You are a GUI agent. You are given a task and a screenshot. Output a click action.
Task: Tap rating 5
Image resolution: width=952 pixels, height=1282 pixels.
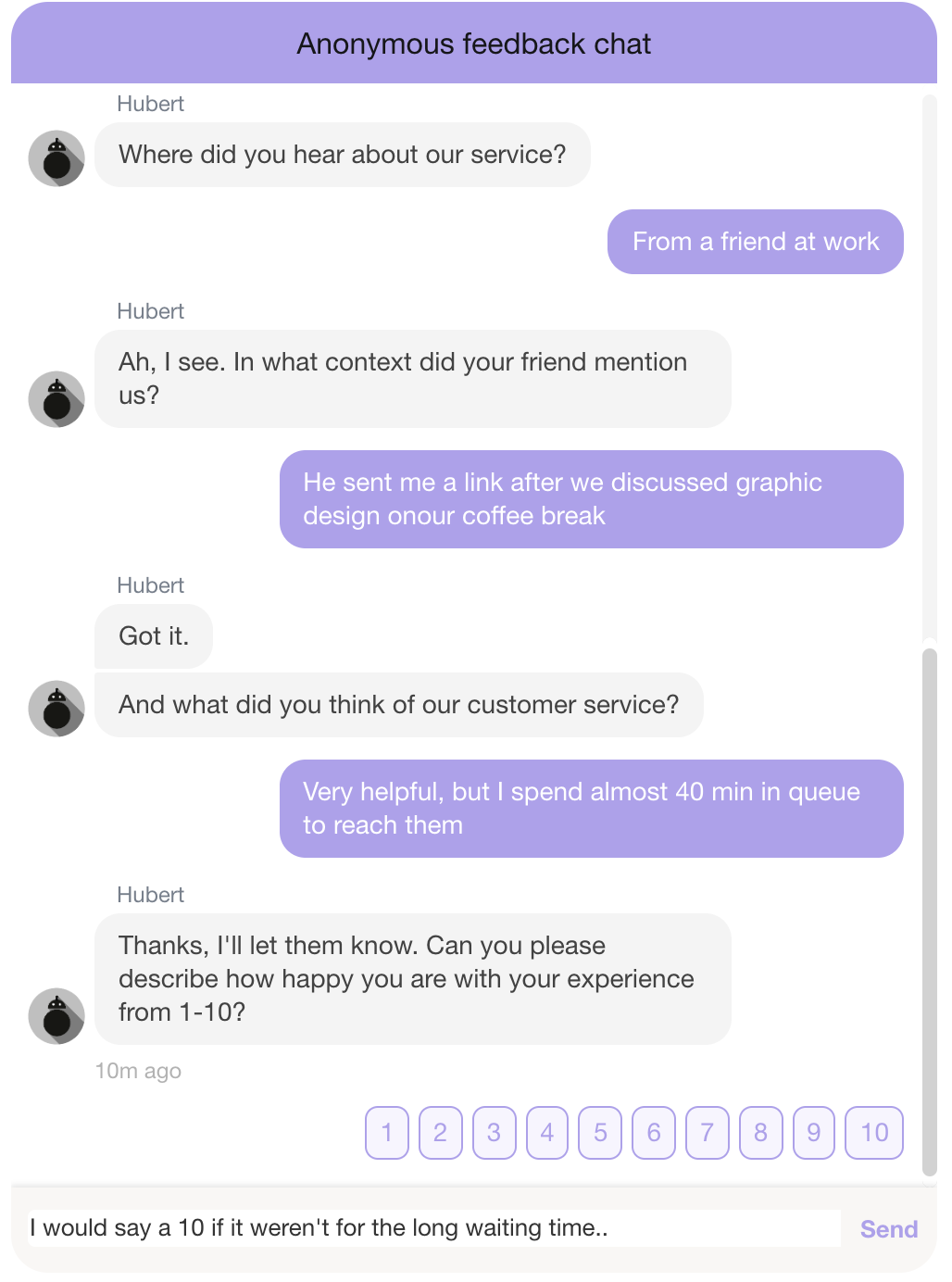pyautogui.click(x=600, y=1132)
